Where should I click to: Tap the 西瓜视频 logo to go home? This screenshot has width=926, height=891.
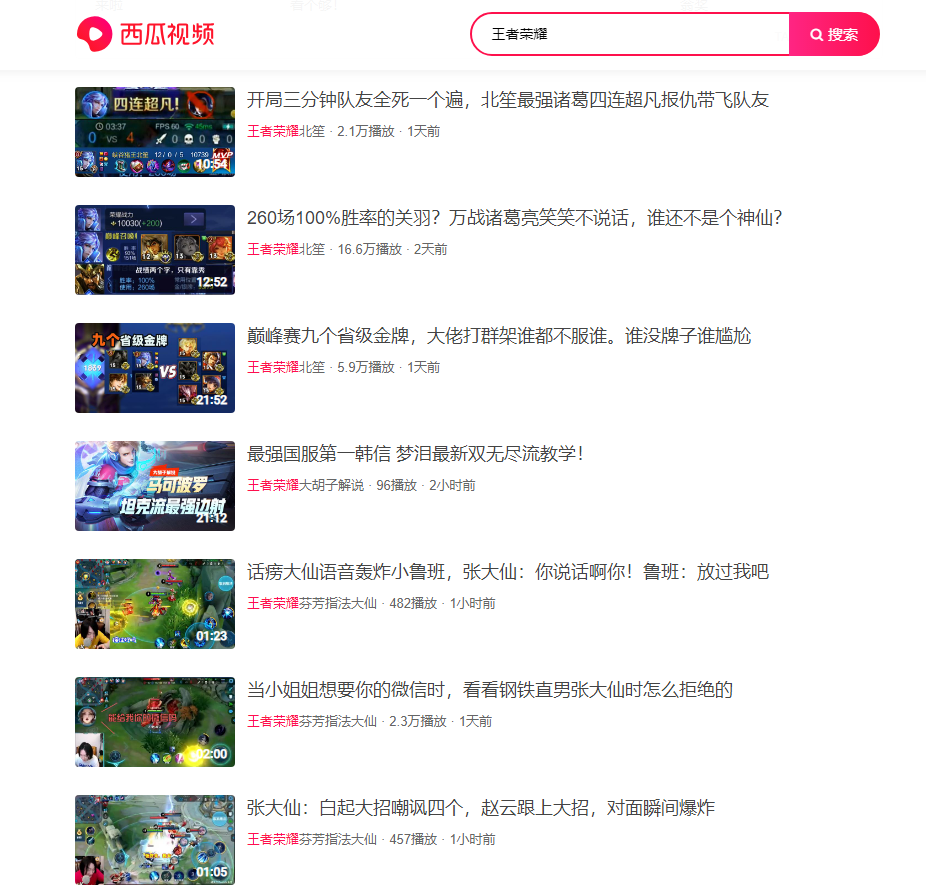(x=146, y=34)
